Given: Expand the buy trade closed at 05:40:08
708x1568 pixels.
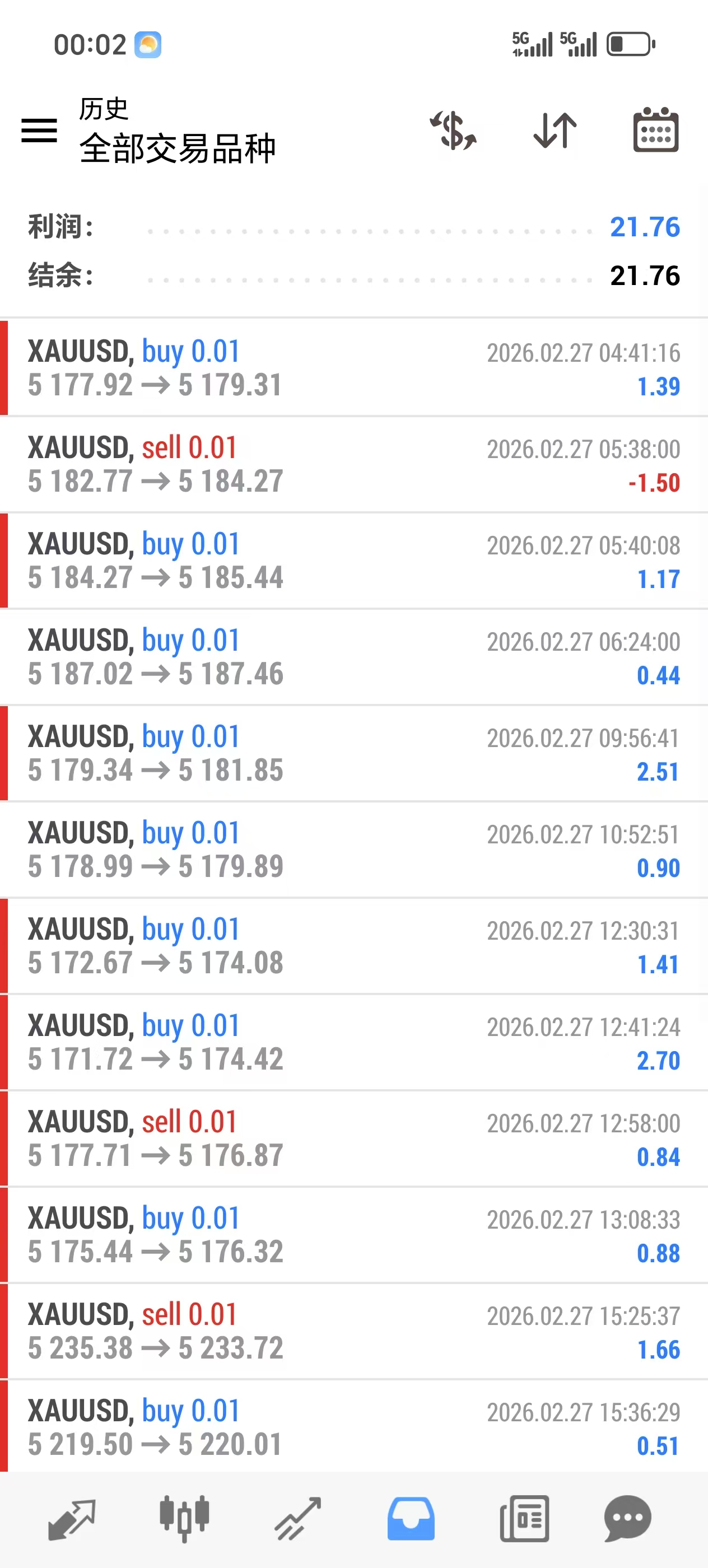Looking at the screenshot, I should pyautogui.click(x=353, y=561).
